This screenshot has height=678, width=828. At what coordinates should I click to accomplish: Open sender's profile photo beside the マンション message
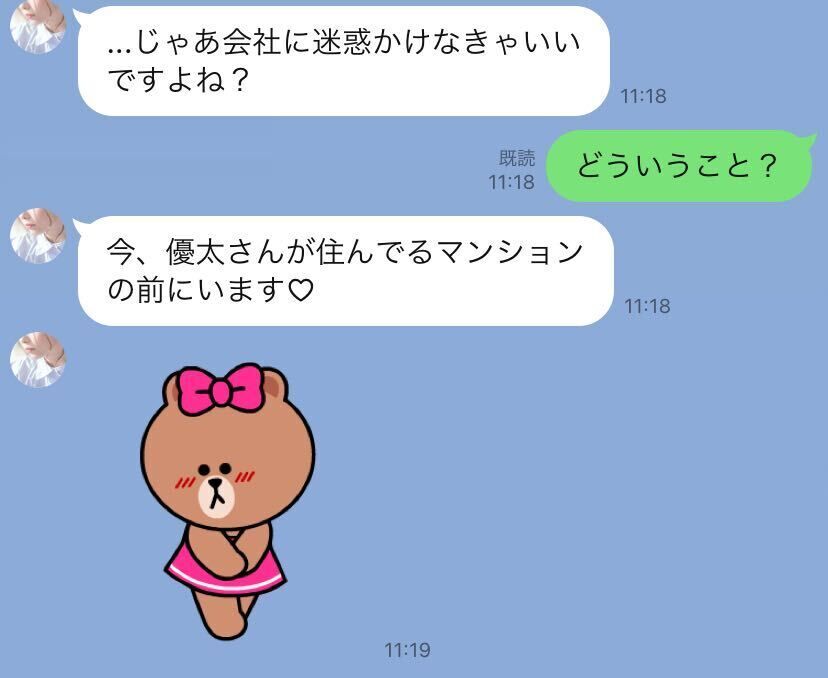pyautogui.click(x=37, y=236)
